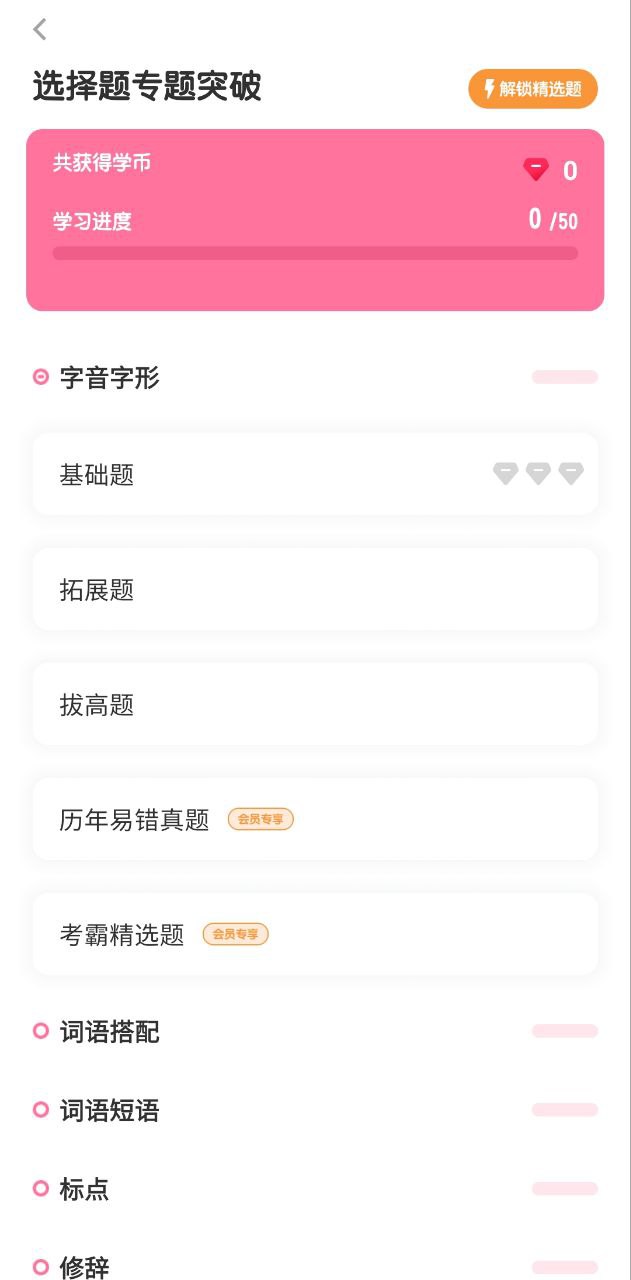Select the 拔高题 exercise set

point(315,705)
